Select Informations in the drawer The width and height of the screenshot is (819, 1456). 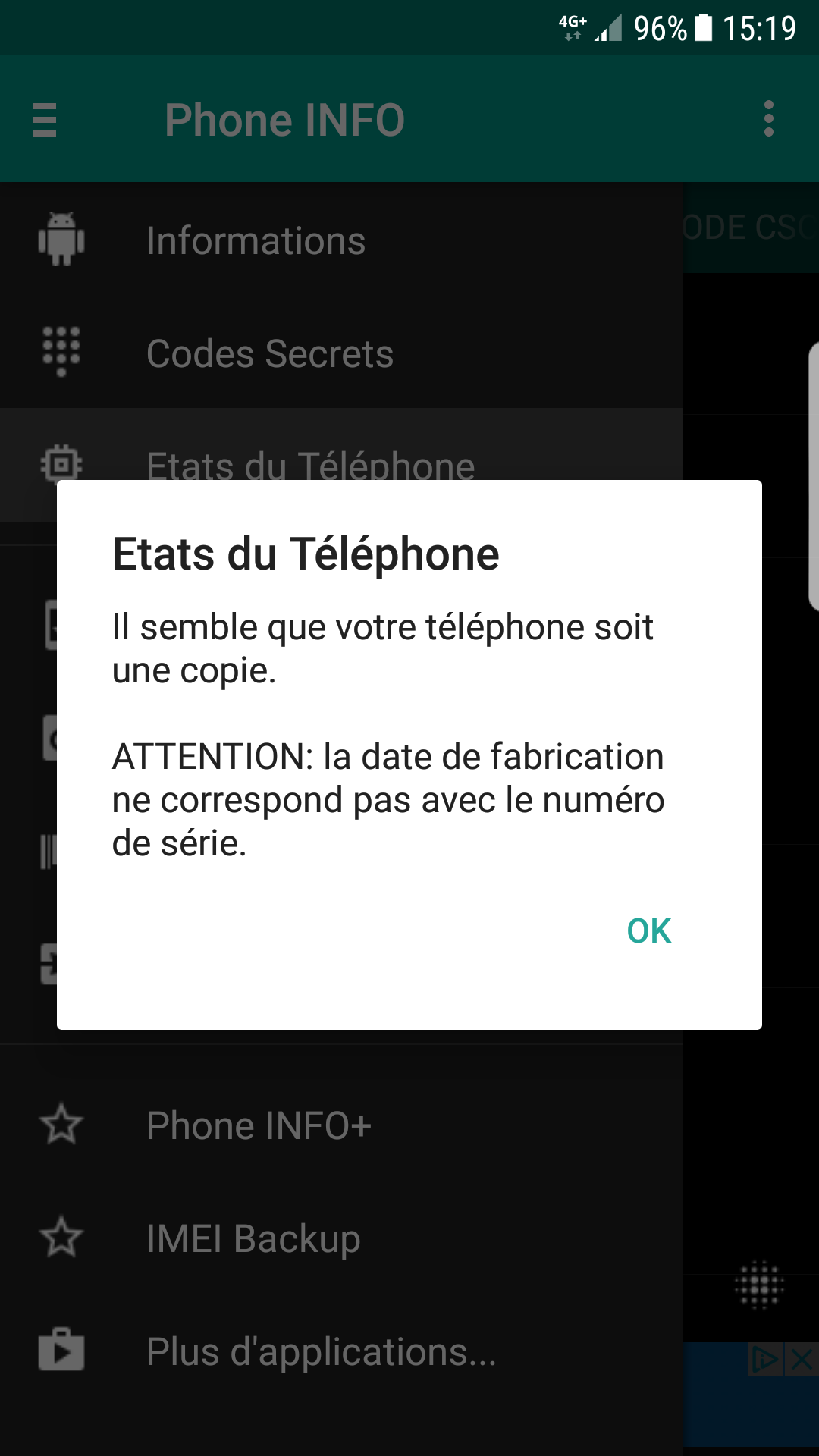click(341, 240)
